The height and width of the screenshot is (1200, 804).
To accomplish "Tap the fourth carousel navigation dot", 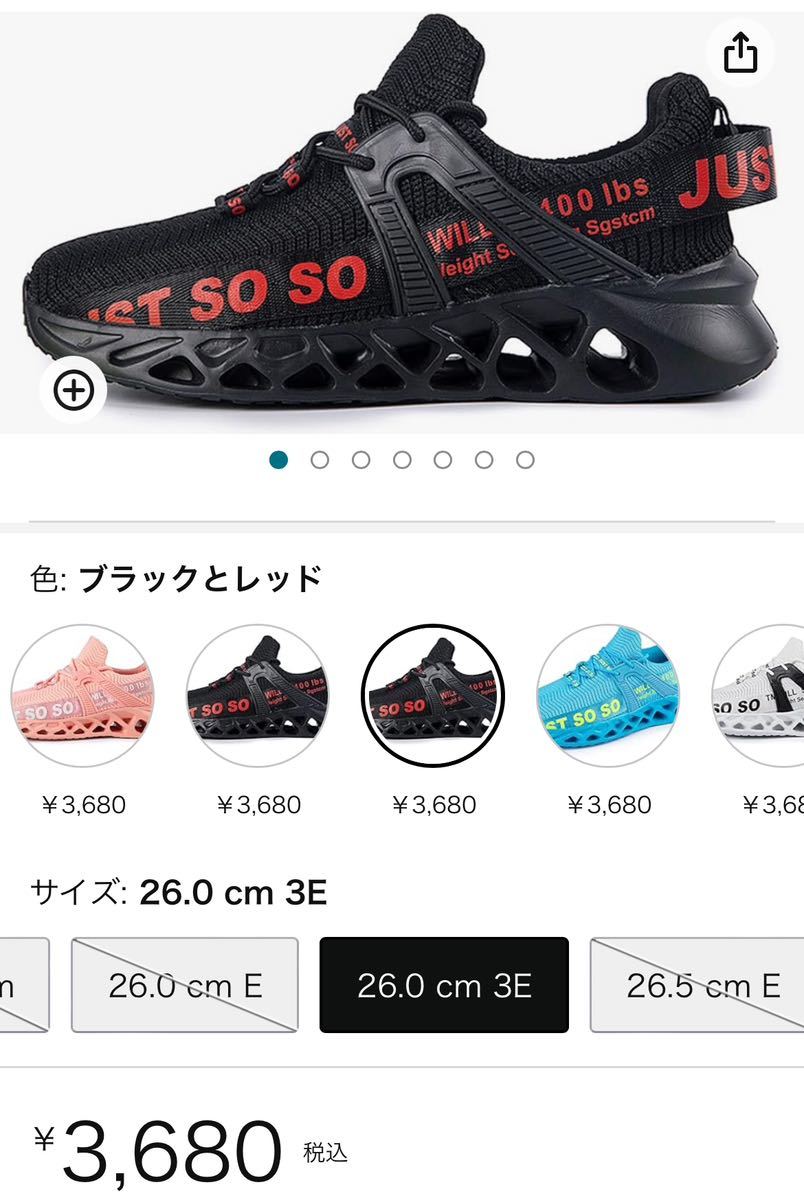I will pos(402,461).
